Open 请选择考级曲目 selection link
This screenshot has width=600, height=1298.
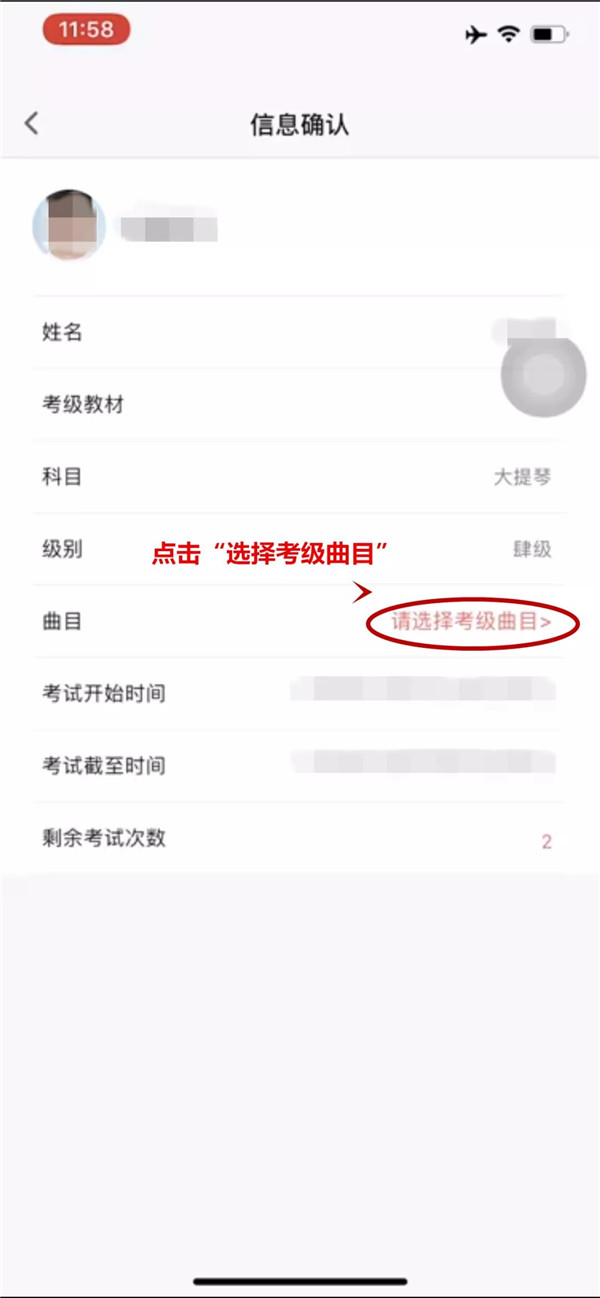click(471, 621)
